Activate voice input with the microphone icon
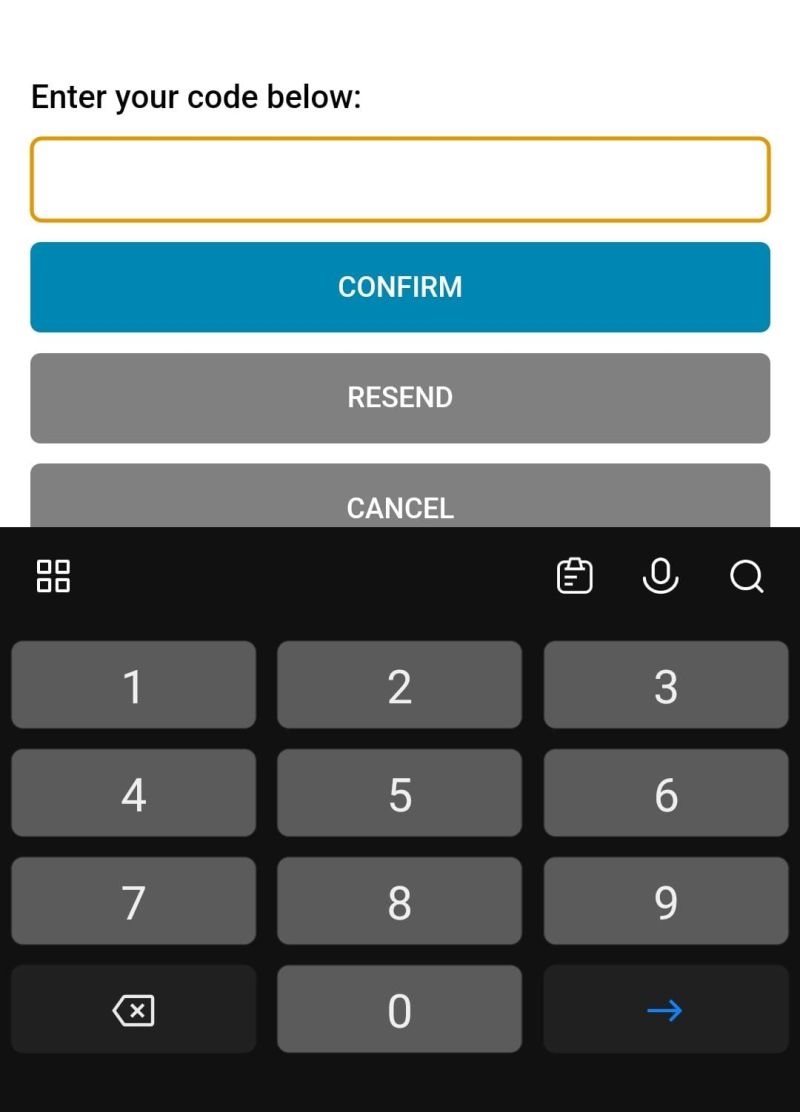The height and width of the screenshot is (1112, 800). pos(659,576)
